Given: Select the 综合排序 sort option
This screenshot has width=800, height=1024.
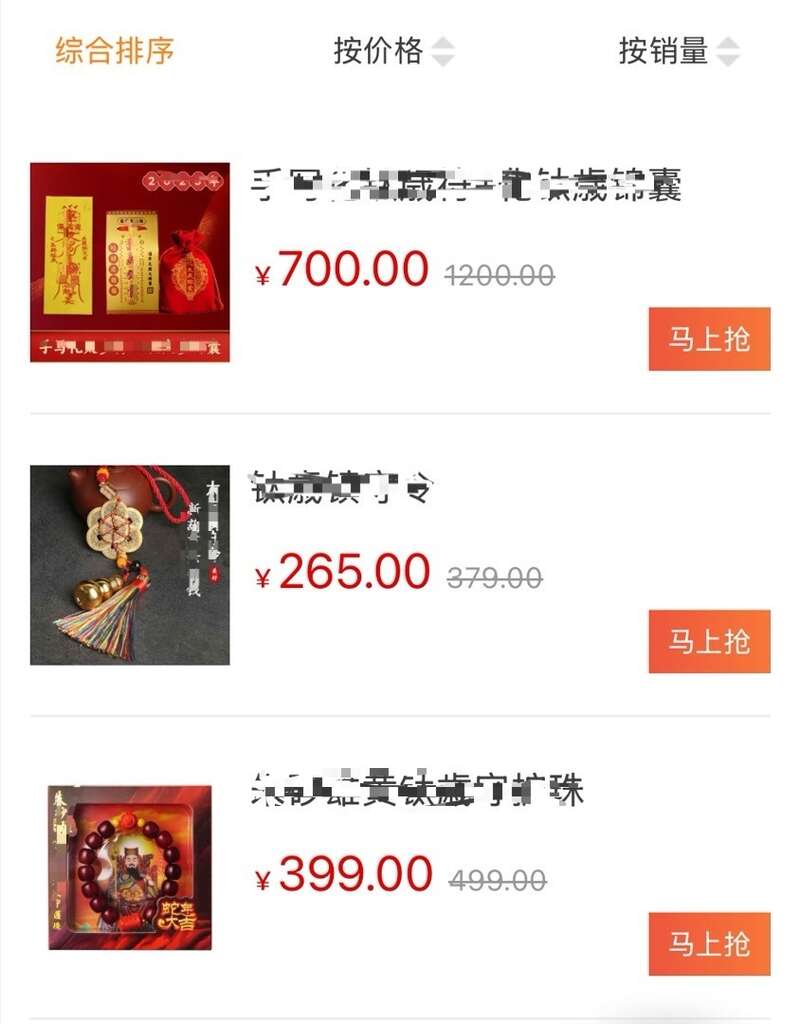Looking at the screenshot, I should pos(114,51).
